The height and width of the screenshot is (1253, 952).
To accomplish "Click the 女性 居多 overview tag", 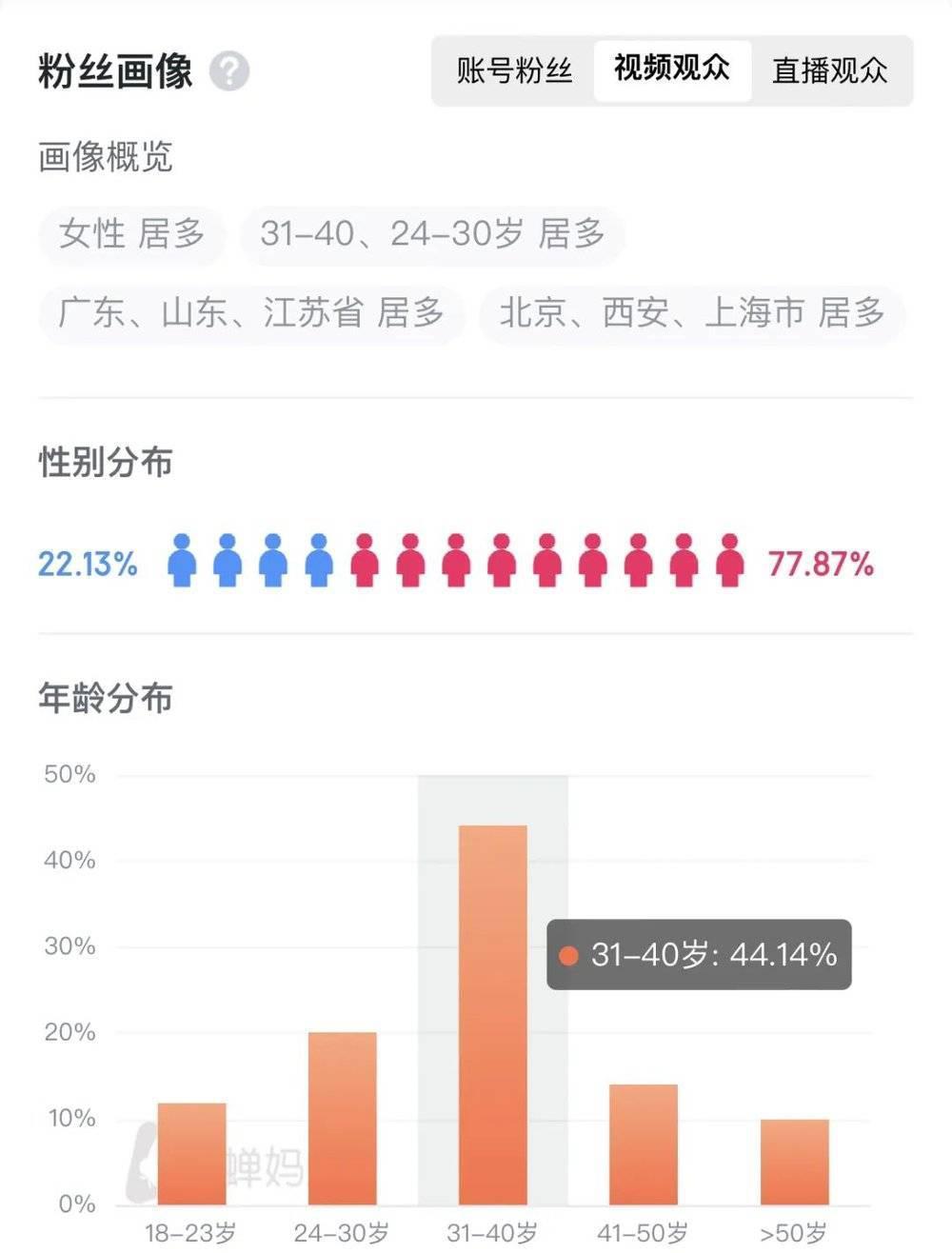I will pos(129,236).
